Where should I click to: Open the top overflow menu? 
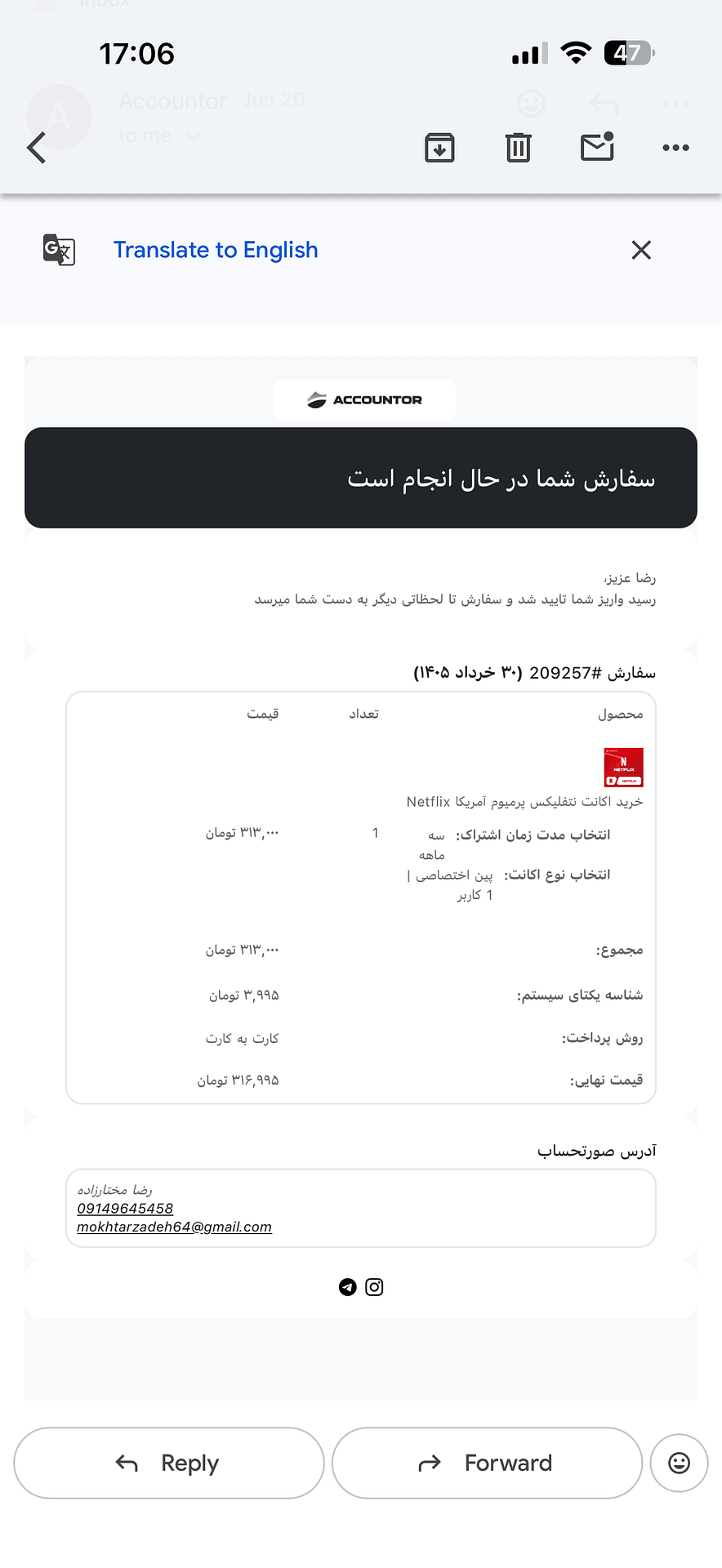tap(675, 148)
